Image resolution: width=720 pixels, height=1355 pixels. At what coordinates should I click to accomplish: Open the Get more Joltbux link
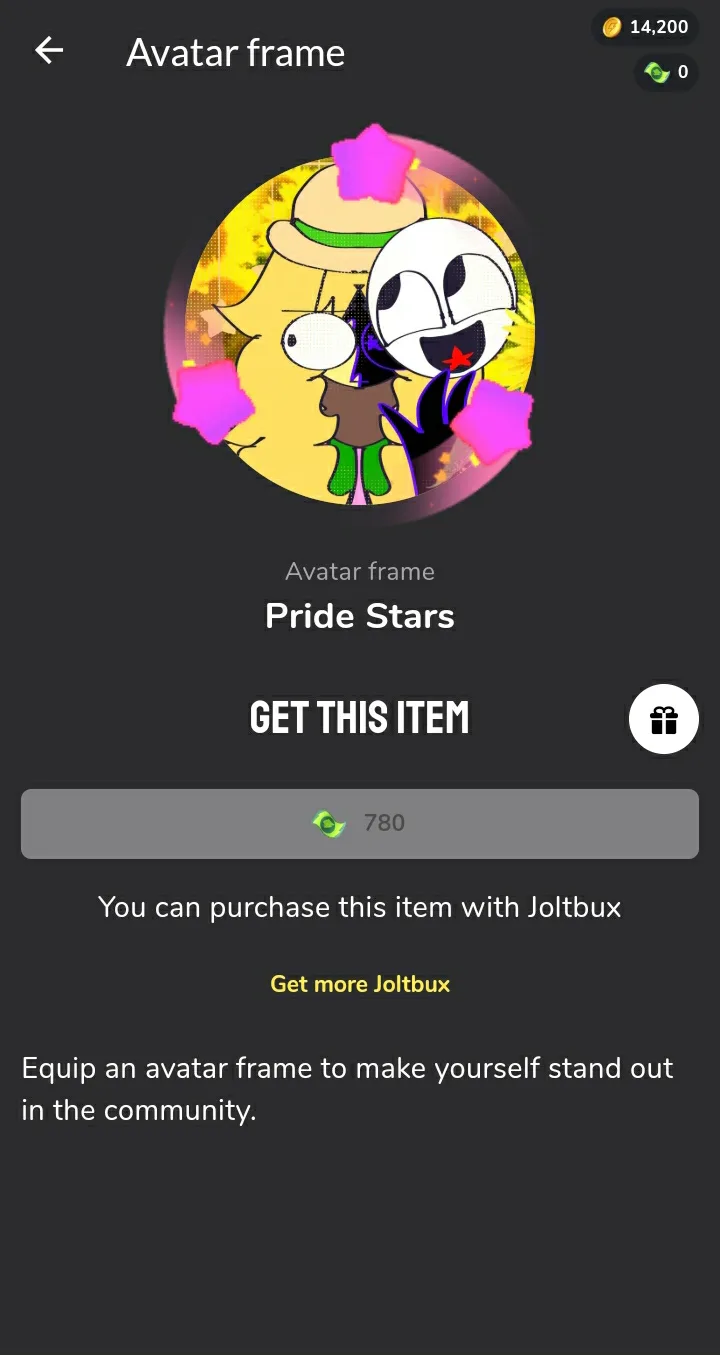pos(360,984)
